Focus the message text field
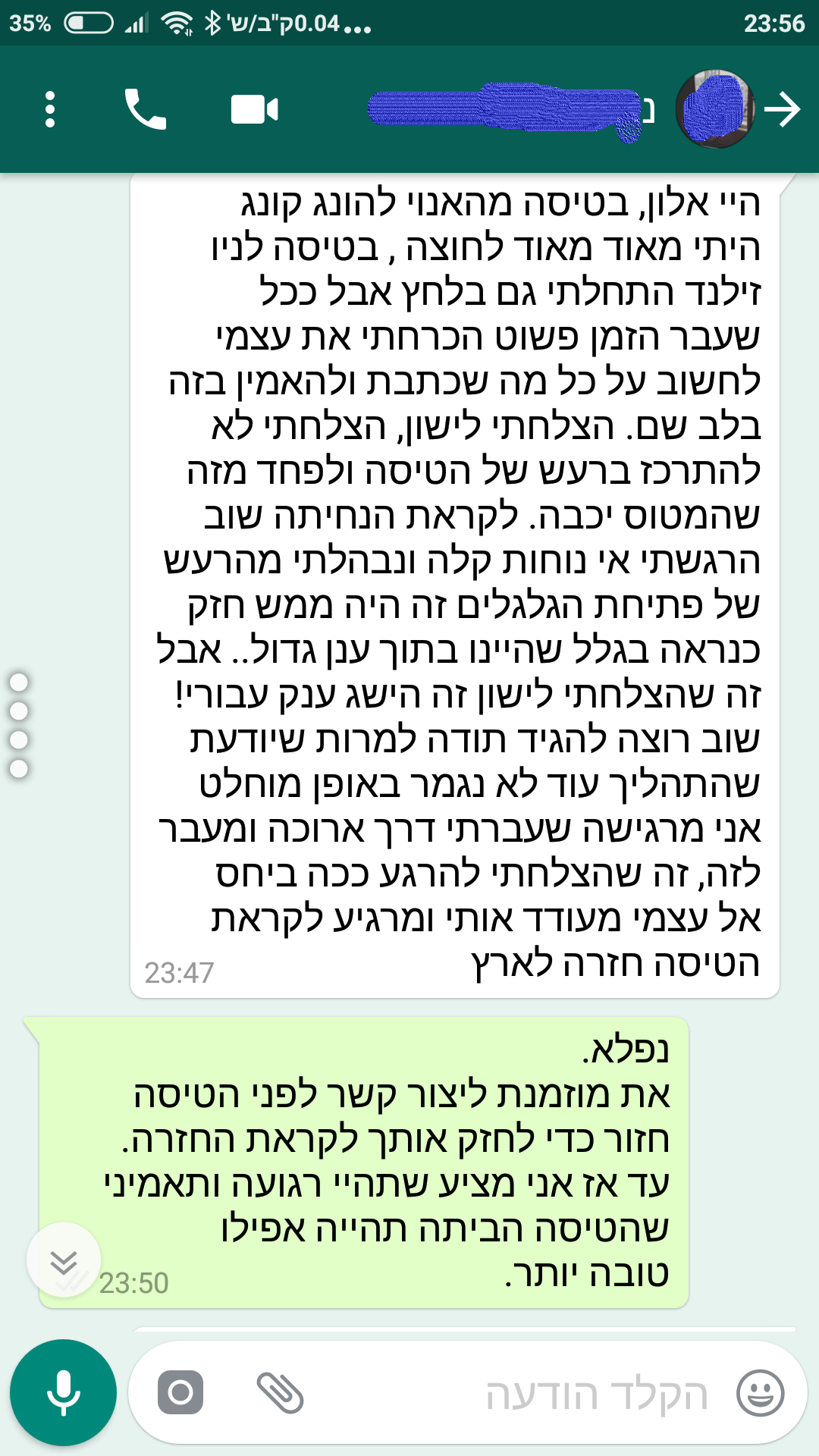The image size is (819, 1456). coord(531,1394)
